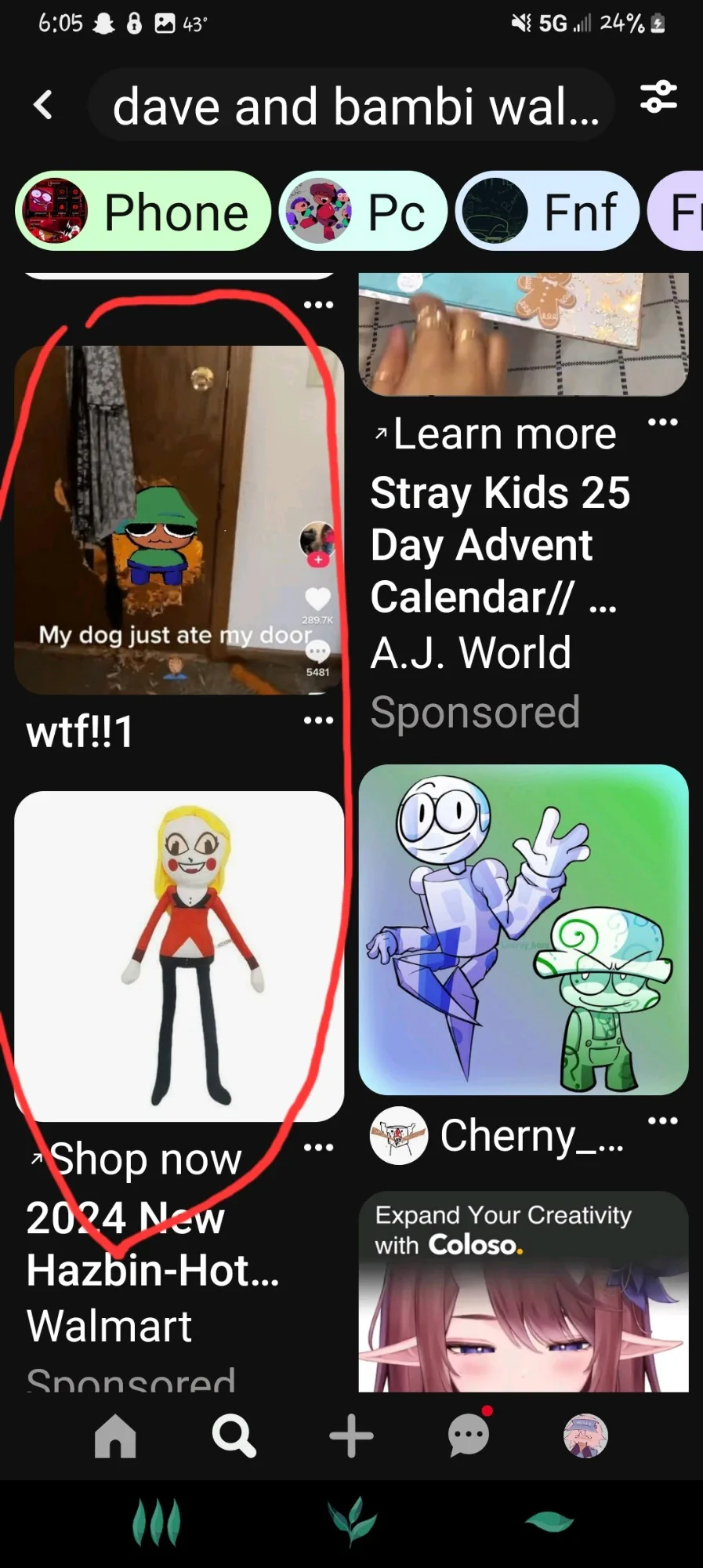Open the search filters icon

pos(658,98)
